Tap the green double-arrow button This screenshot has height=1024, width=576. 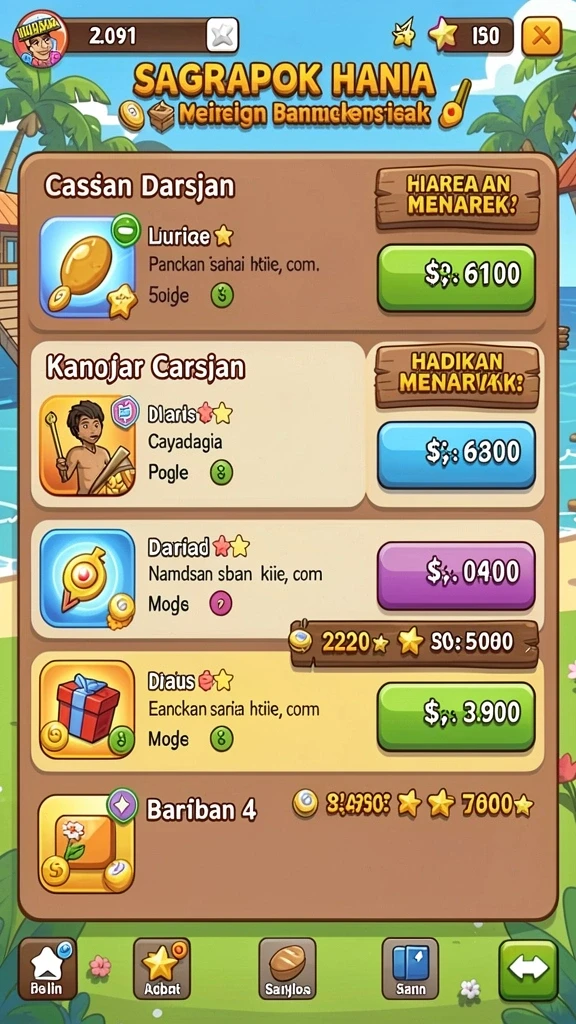(x=528, y=969)
